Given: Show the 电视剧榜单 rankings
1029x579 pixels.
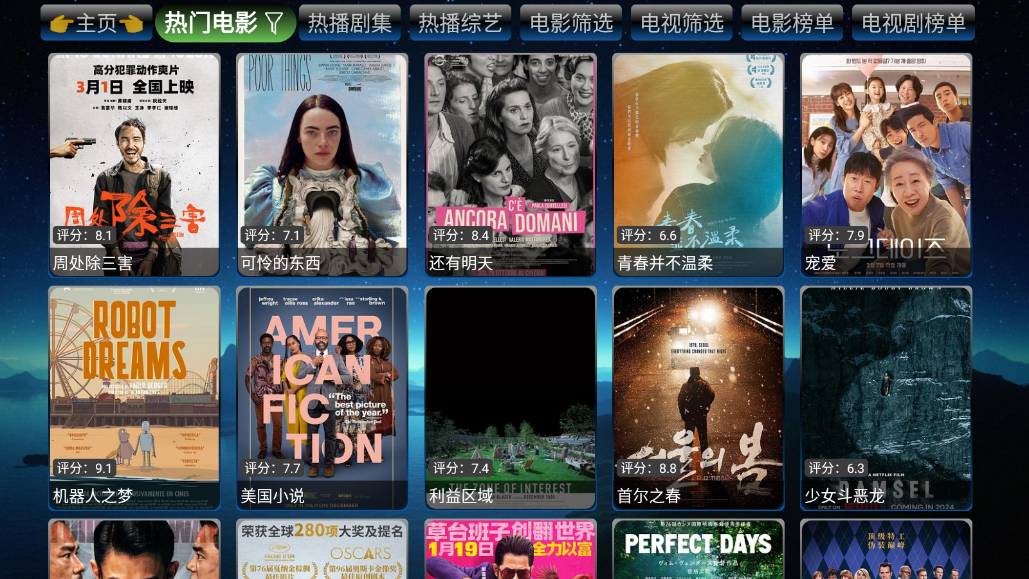Looking at the screenshot, I should [x=913, y=23].
